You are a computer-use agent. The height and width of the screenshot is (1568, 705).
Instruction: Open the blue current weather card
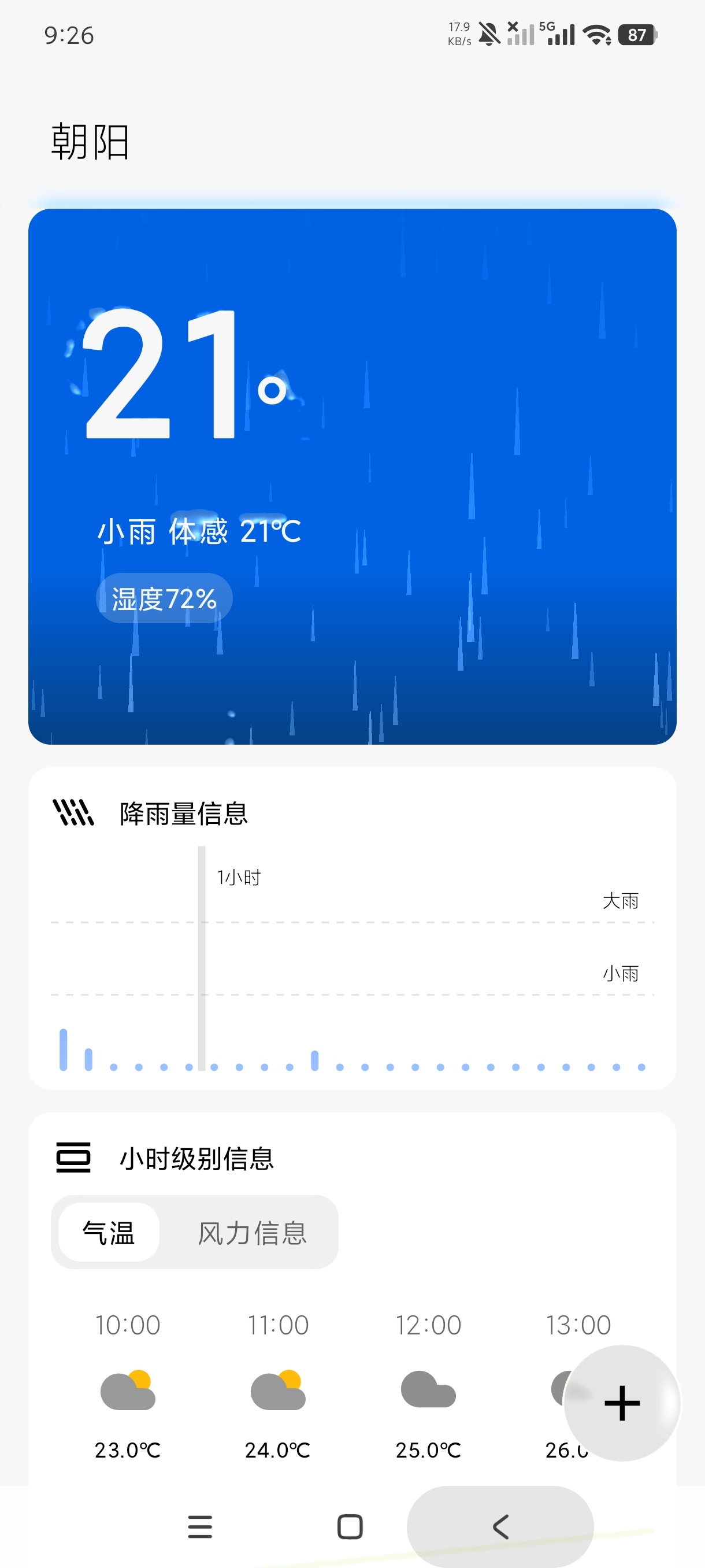[352, 476]
